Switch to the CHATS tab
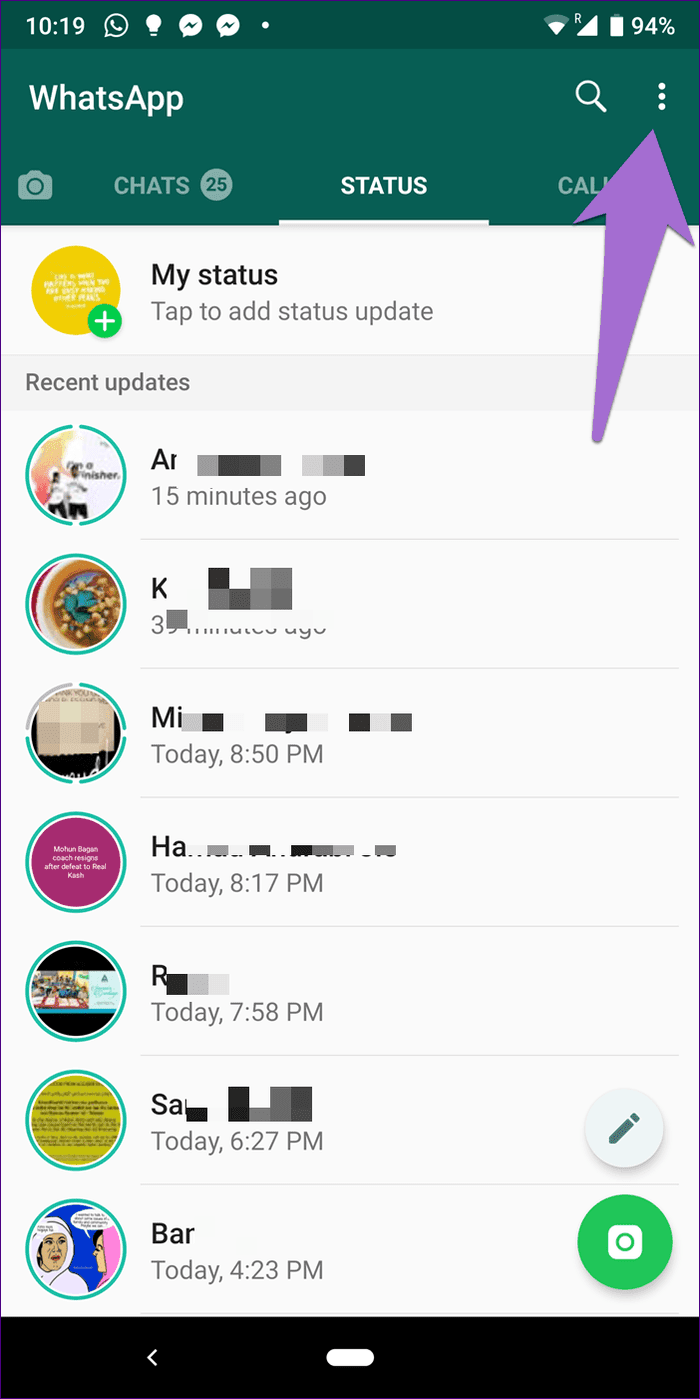Viewport: 700px width, 1399px height. [x=173, y=185]
